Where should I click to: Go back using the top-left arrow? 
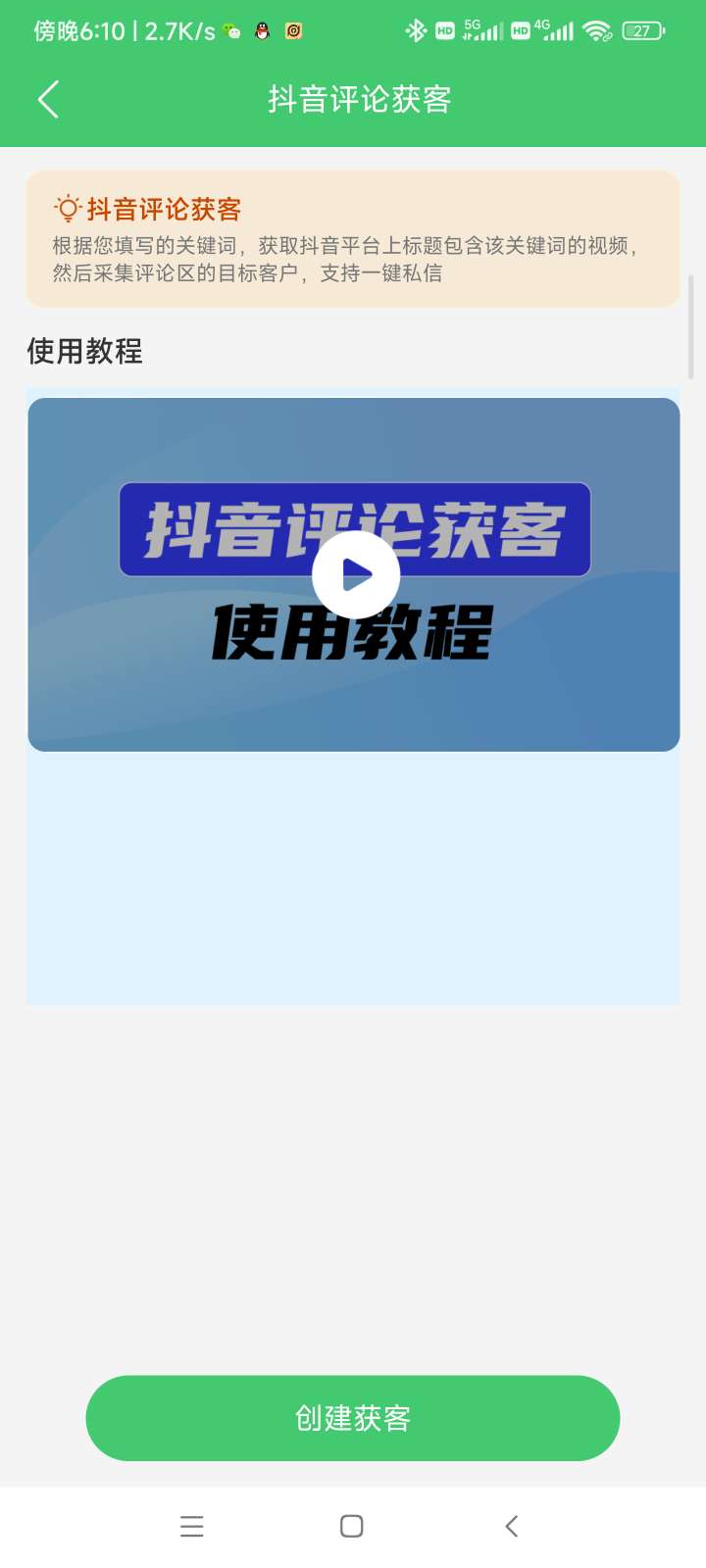pyautogui.click(x=48, y=100)
